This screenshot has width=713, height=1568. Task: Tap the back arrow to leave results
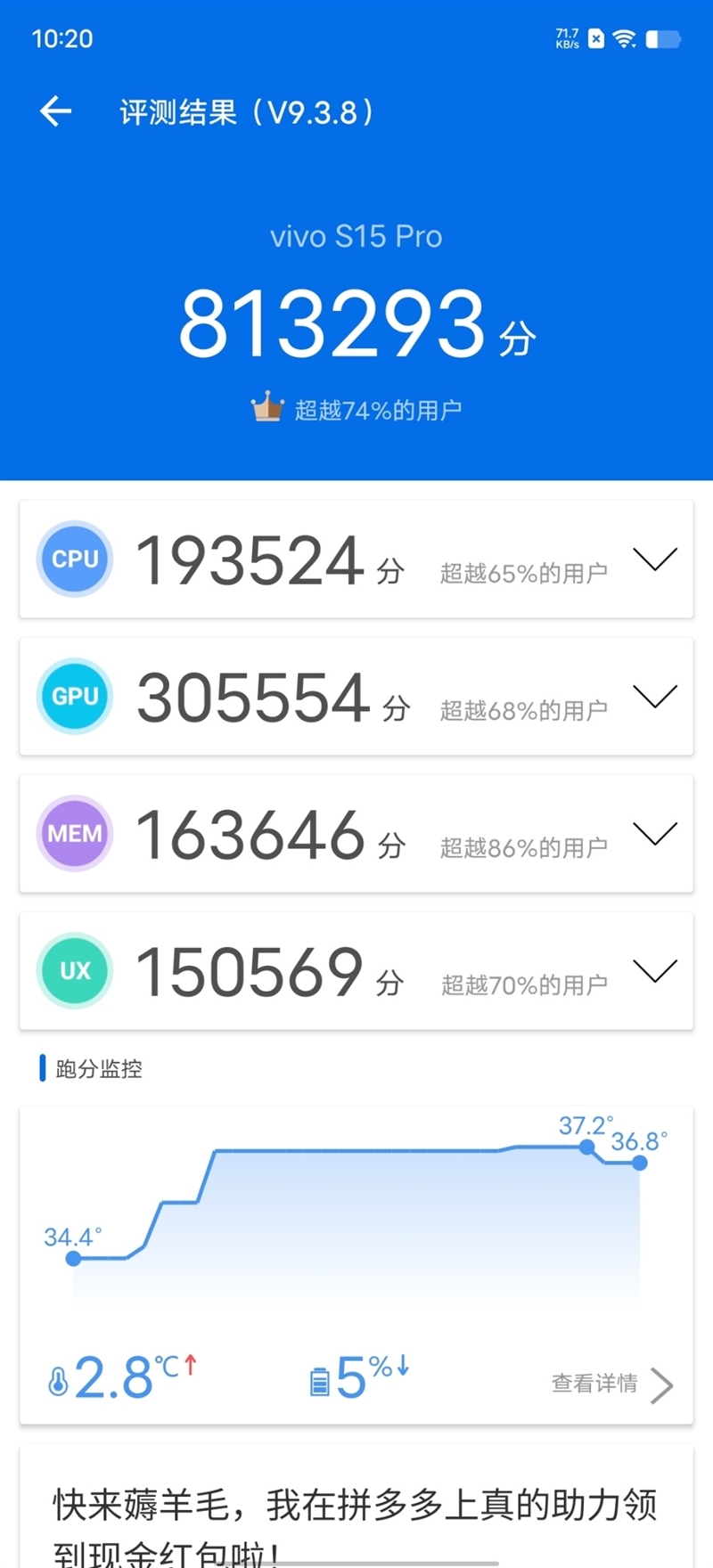[55, 110]
